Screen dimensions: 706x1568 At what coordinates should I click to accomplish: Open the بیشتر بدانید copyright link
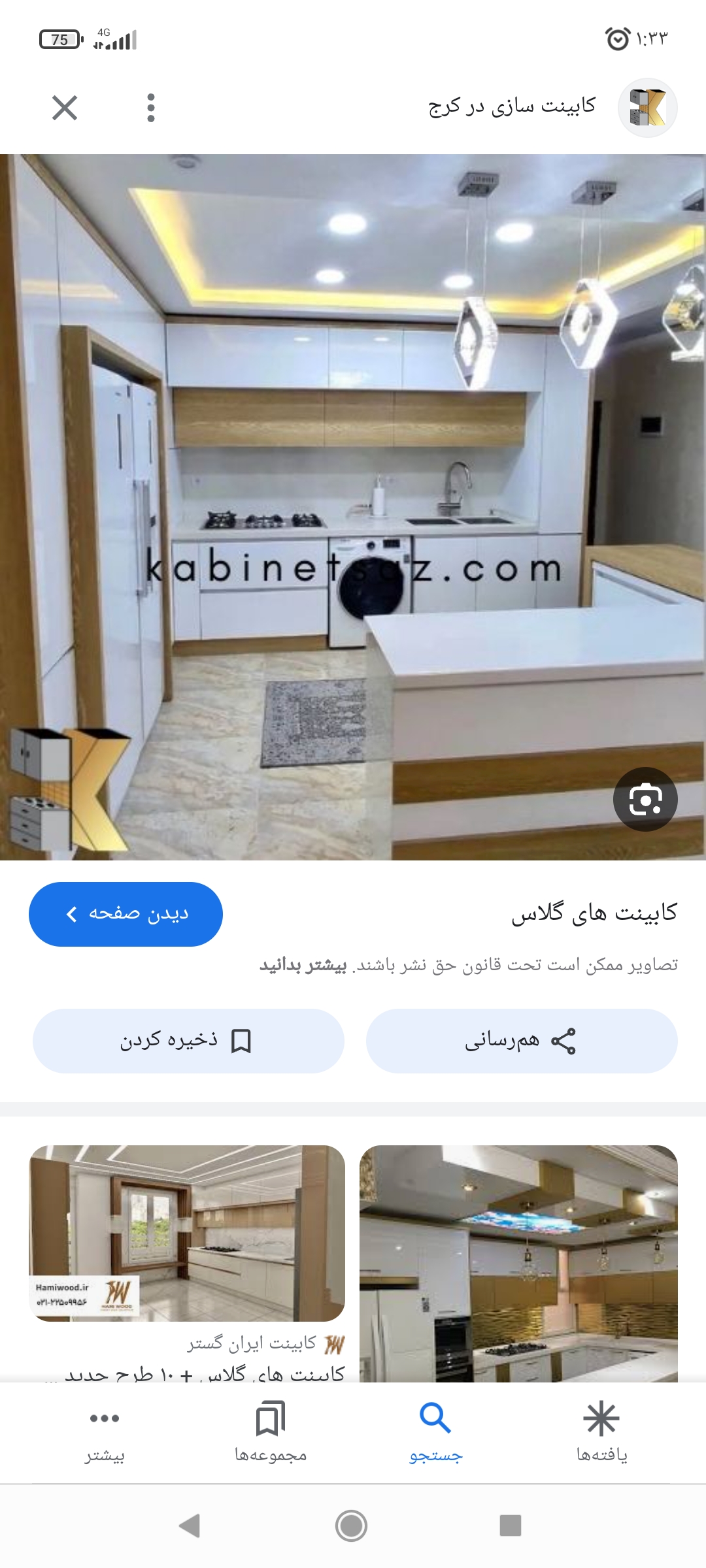[x=303, y=965]
